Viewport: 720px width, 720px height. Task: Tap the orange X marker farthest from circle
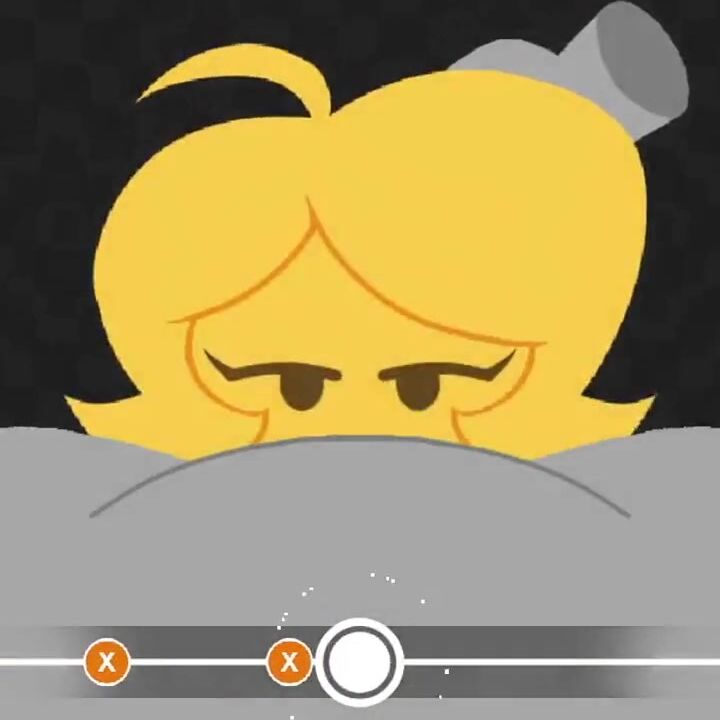[x=107, y=661]
